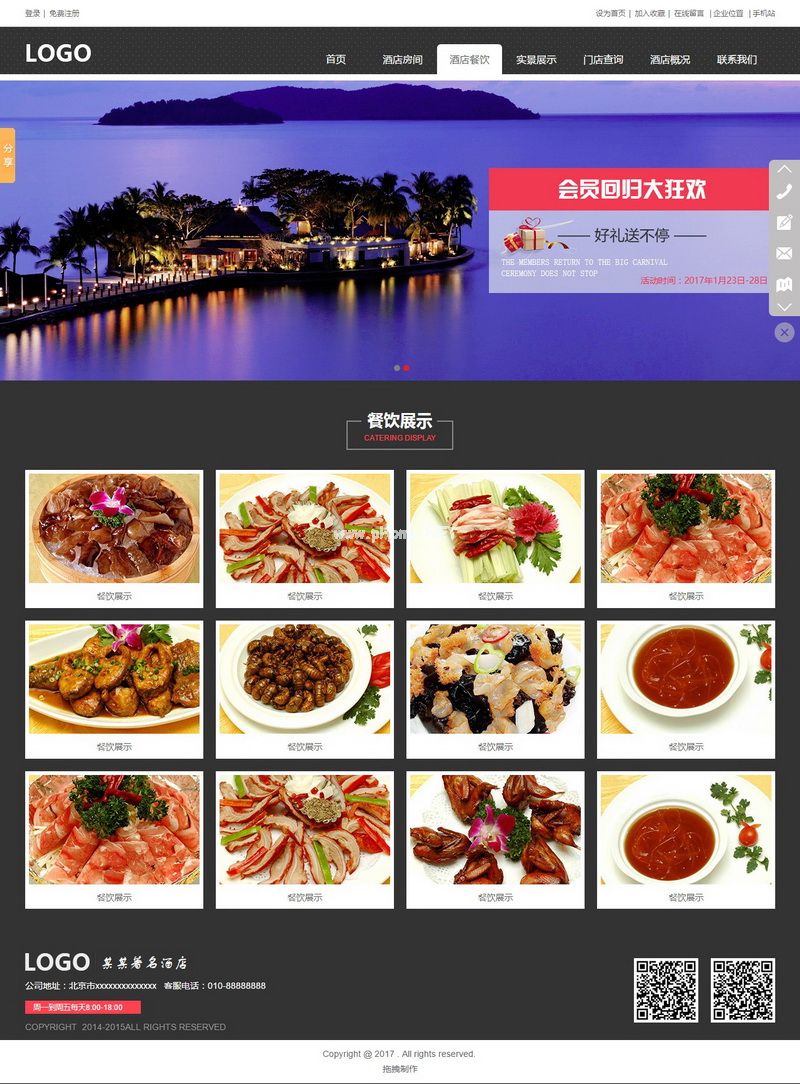Open the 登录 login link
800x1084 pixels.
tap(33, 13)
